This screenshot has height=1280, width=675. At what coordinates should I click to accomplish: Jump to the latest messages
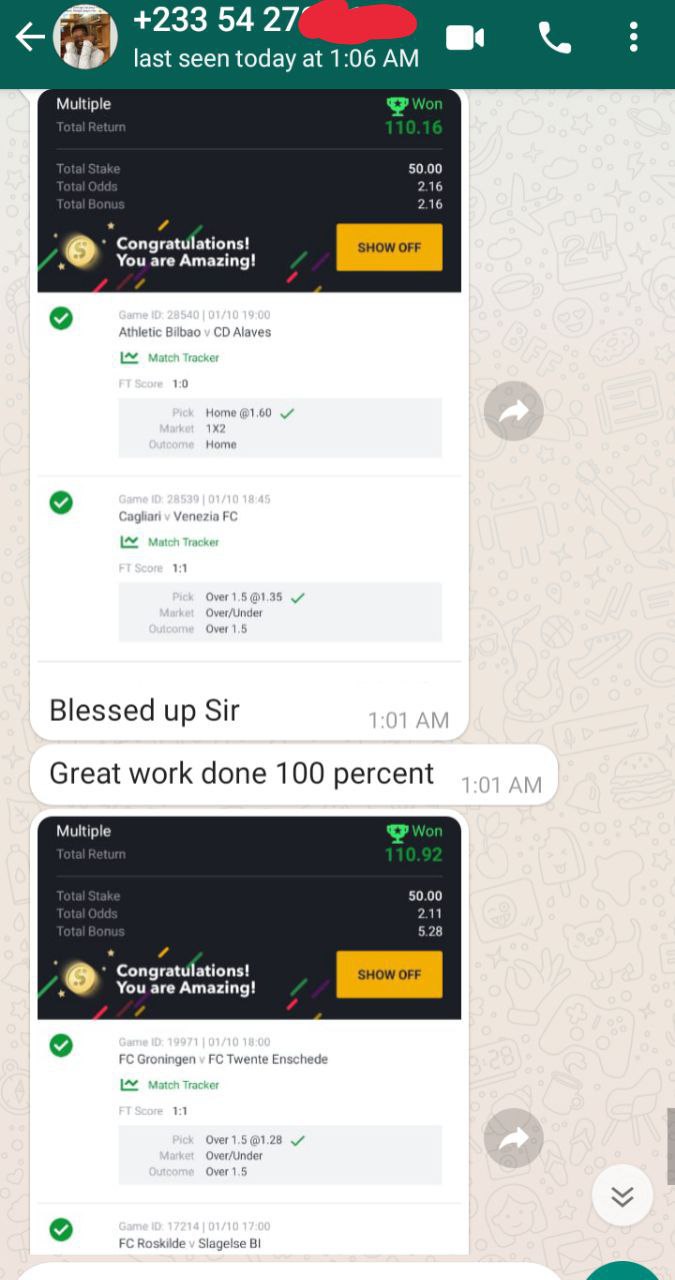622,1196
